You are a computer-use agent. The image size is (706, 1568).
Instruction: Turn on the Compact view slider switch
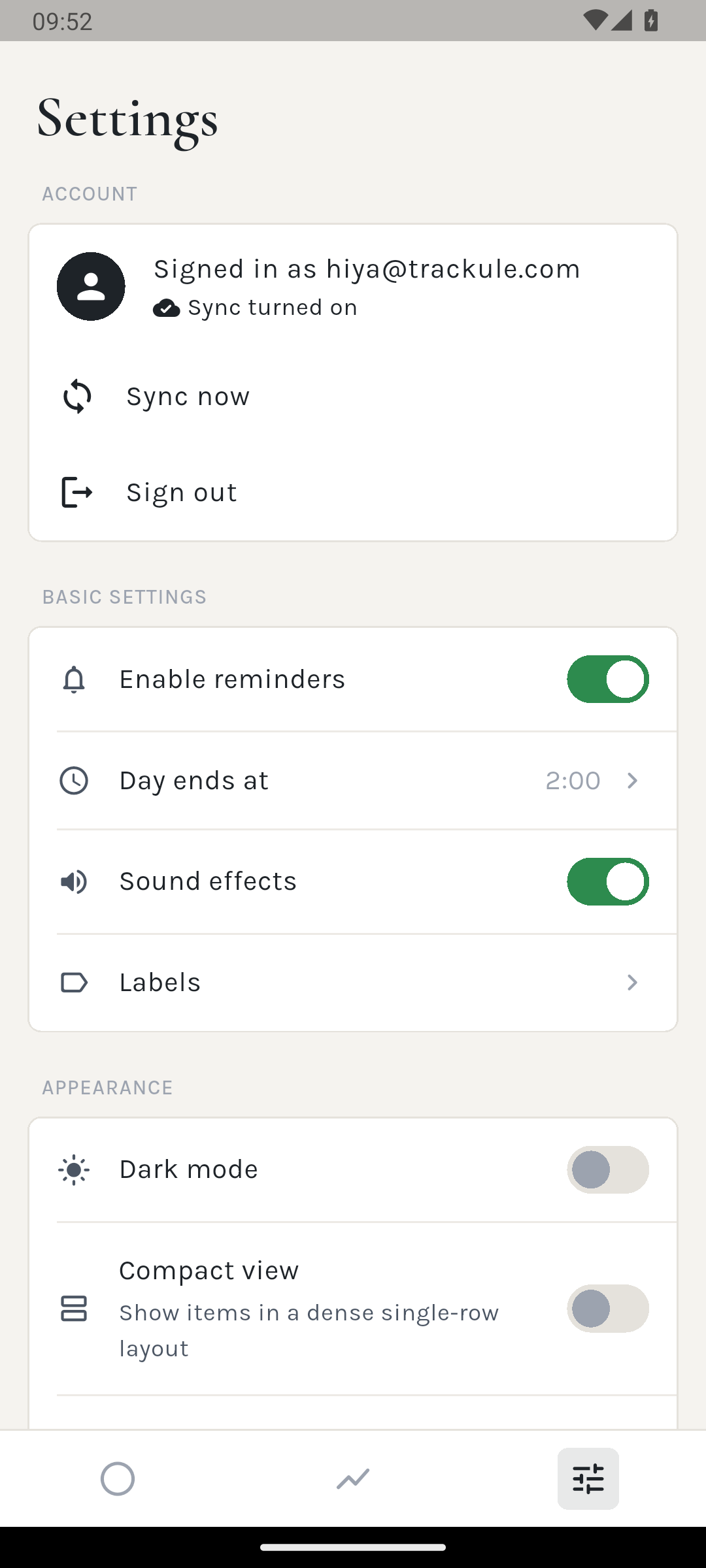[607, 1308]
